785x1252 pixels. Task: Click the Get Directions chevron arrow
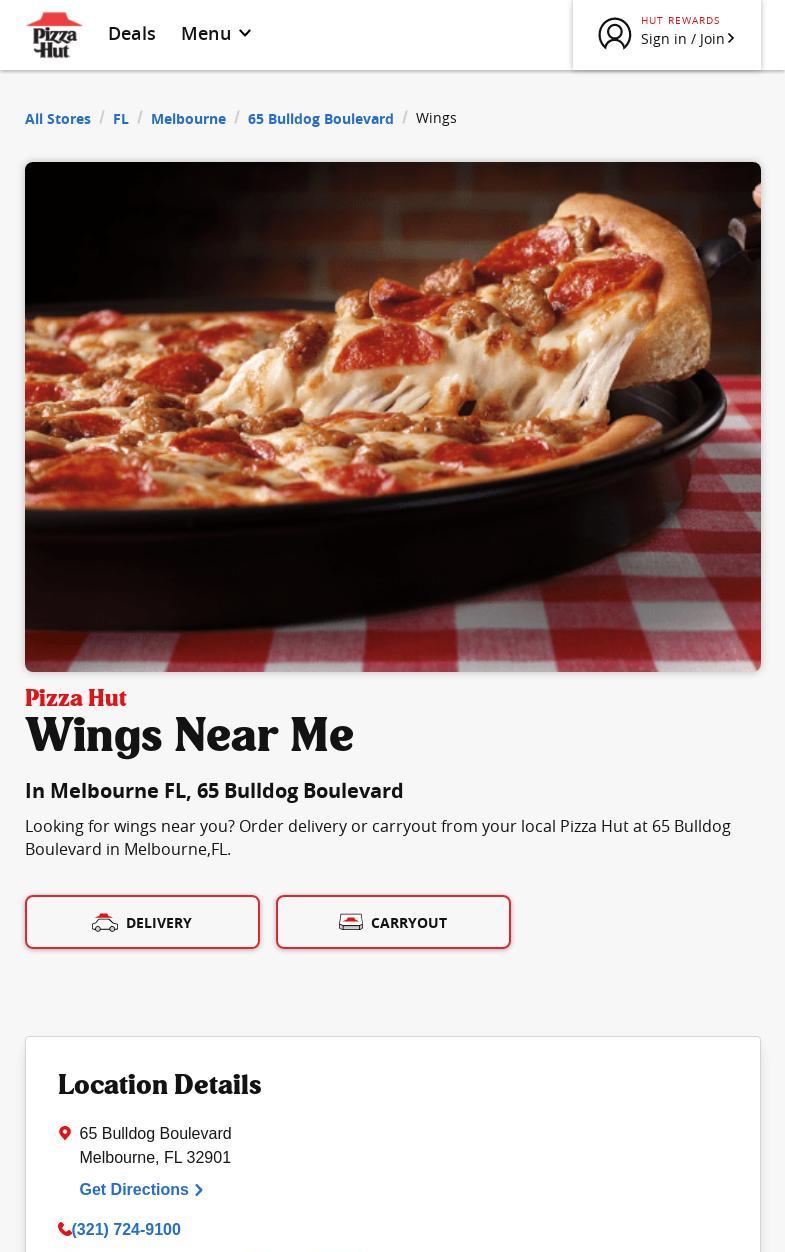[x=198, y=1190]
